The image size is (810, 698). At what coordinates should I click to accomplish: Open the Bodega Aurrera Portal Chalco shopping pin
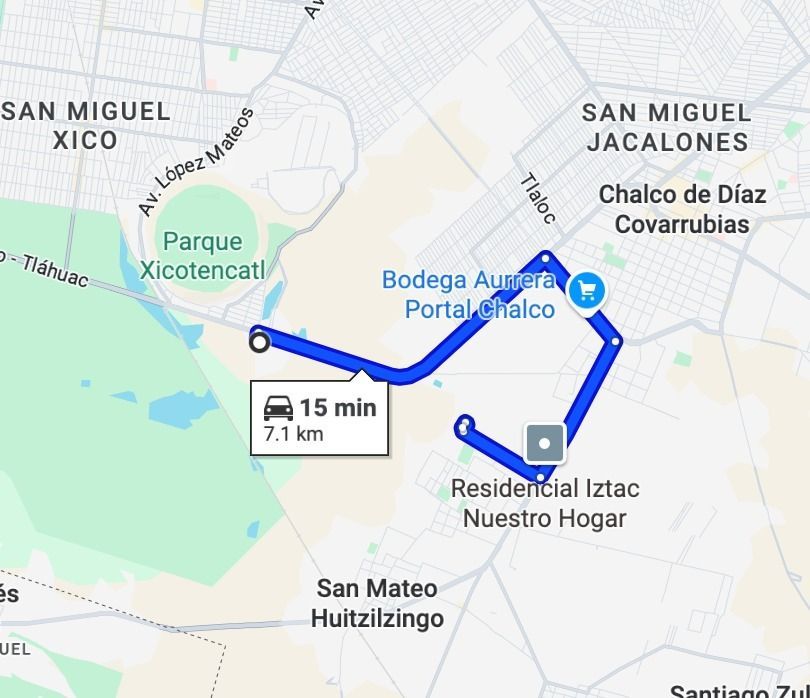click(x=586, y=291)
